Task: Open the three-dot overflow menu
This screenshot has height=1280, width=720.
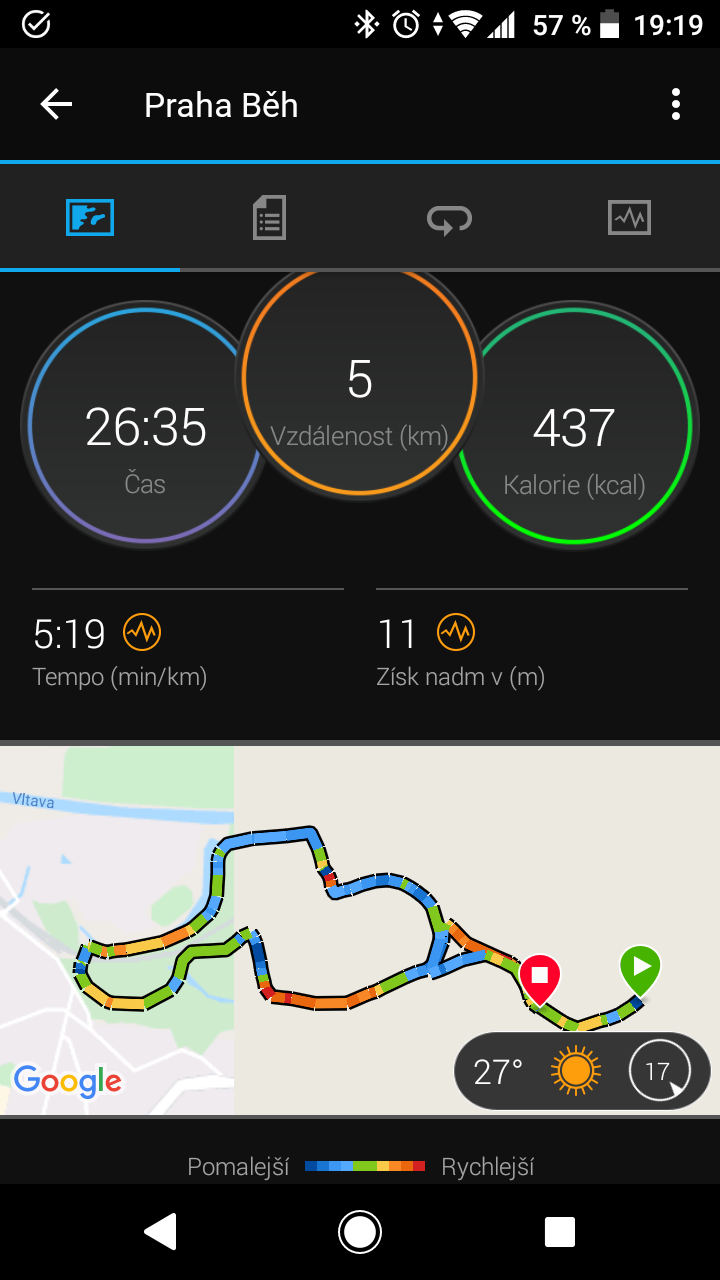Action: 676,105
